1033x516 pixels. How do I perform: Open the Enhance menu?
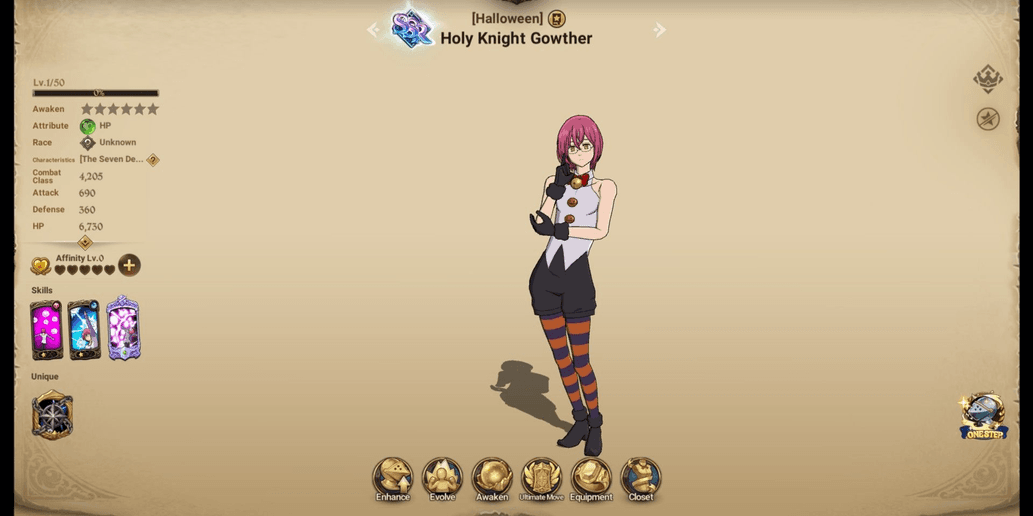pyautogui.click(x=393, y=477)
